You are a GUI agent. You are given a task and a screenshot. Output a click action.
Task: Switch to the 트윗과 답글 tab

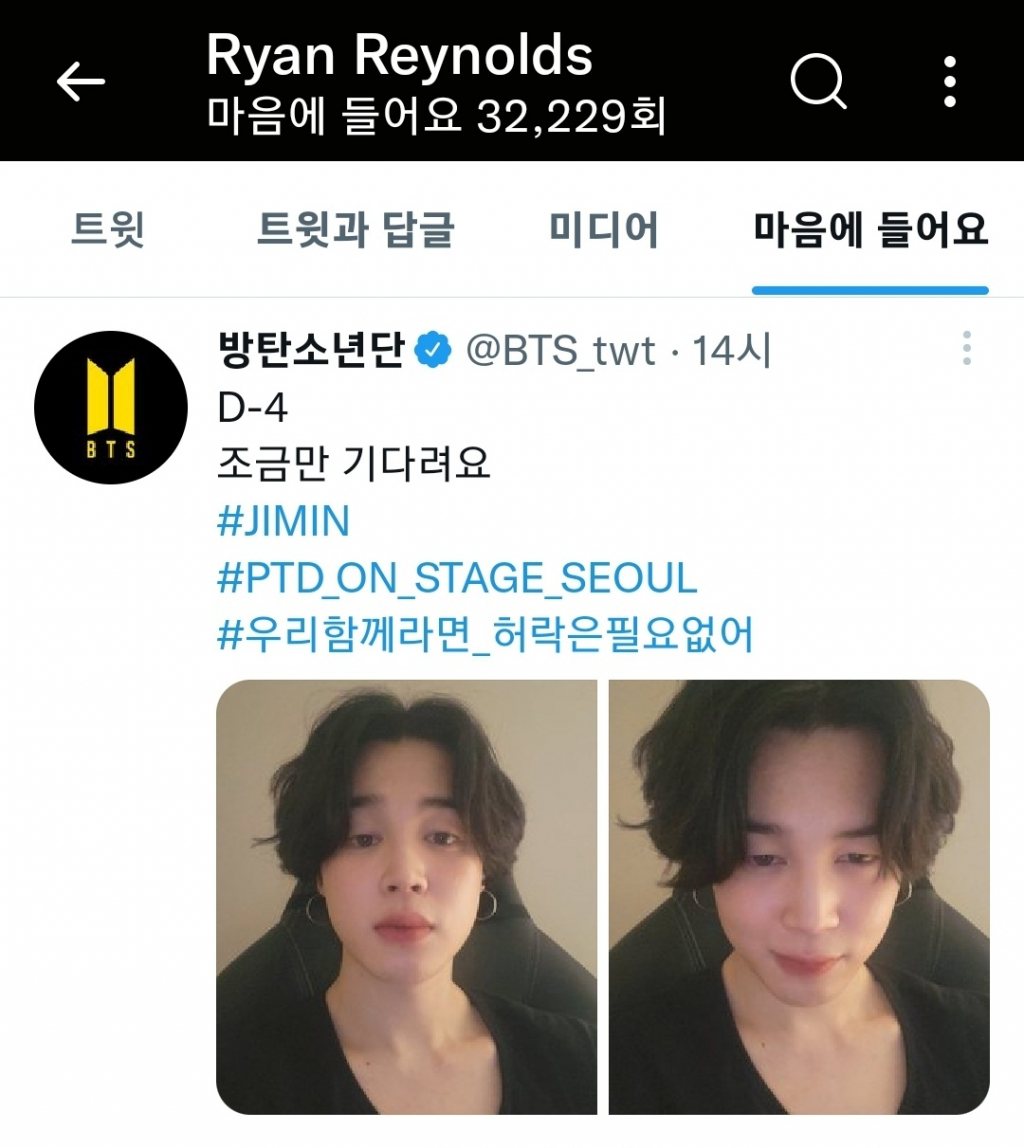coord(355,230)
